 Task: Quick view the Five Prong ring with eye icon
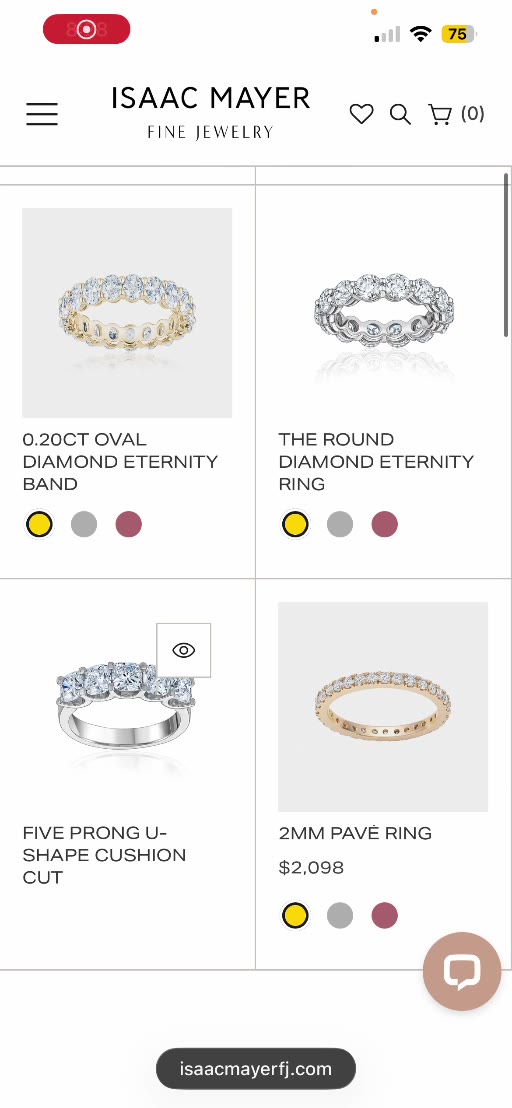click(x=184, y=650)
